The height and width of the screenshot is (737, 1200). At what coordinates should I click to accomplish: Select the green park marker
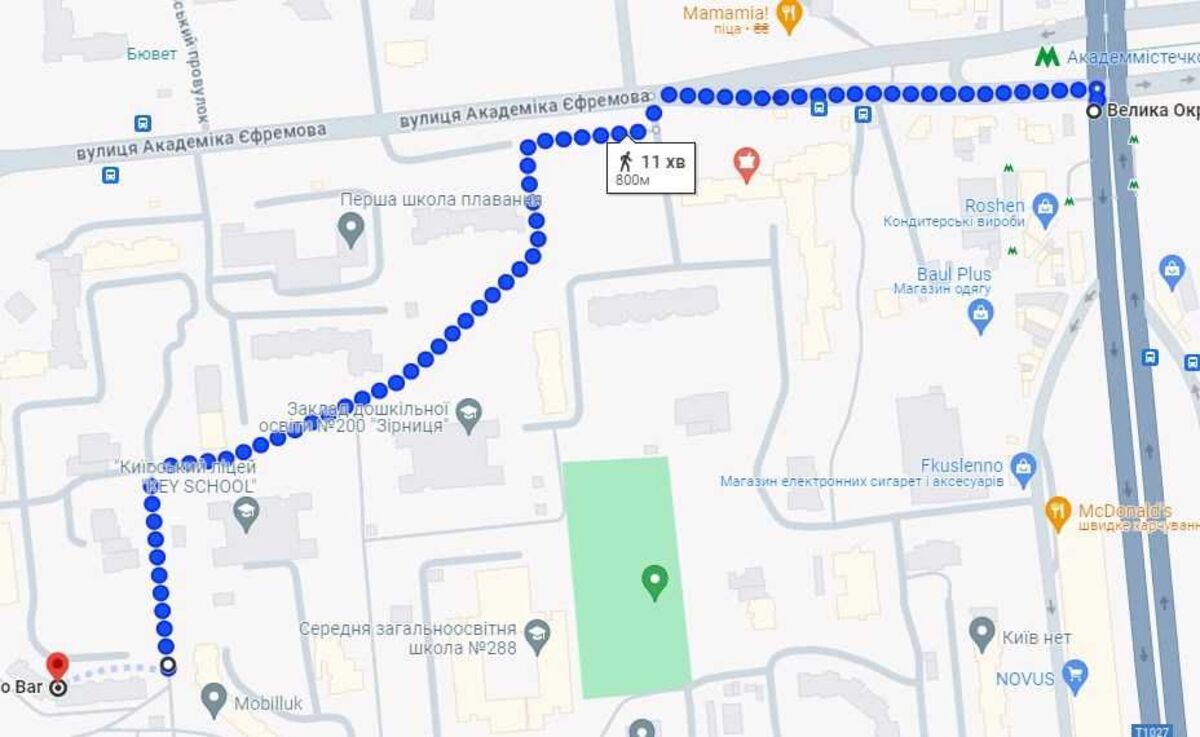pyautogui.click(x=655, y=580)
